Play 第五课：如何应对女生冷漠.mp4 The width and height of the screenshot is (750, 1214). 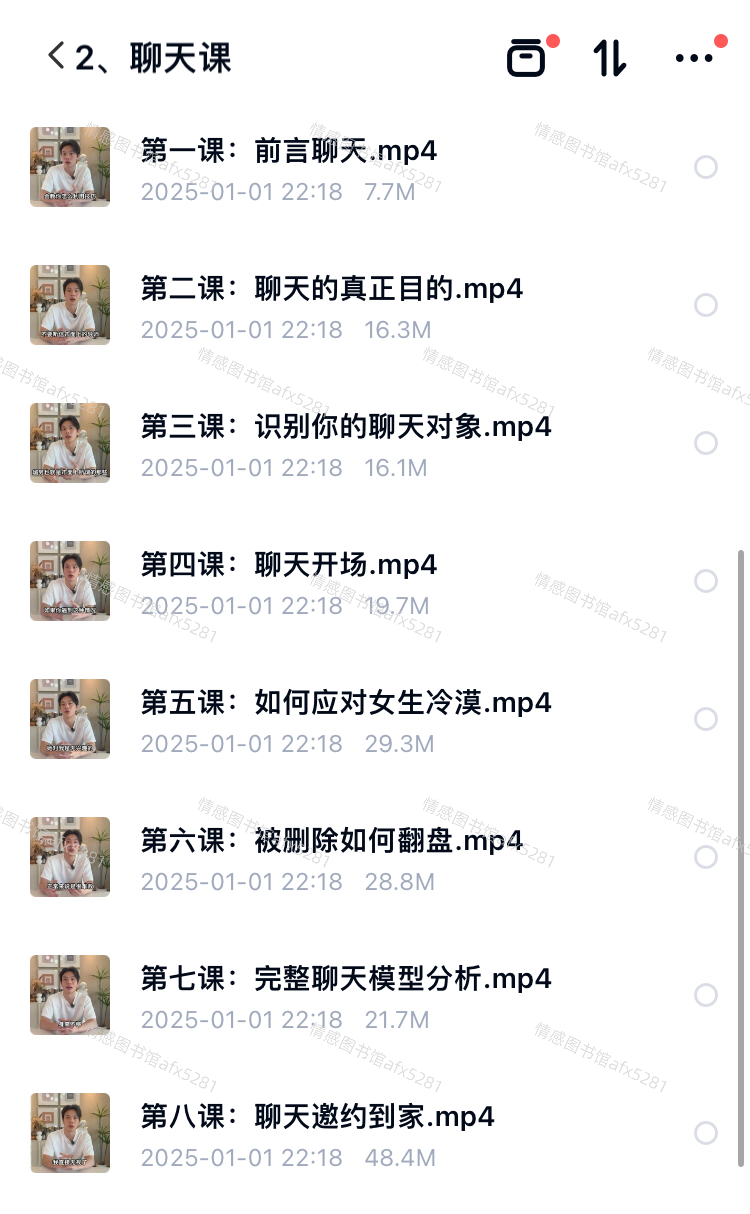(346, 704)
